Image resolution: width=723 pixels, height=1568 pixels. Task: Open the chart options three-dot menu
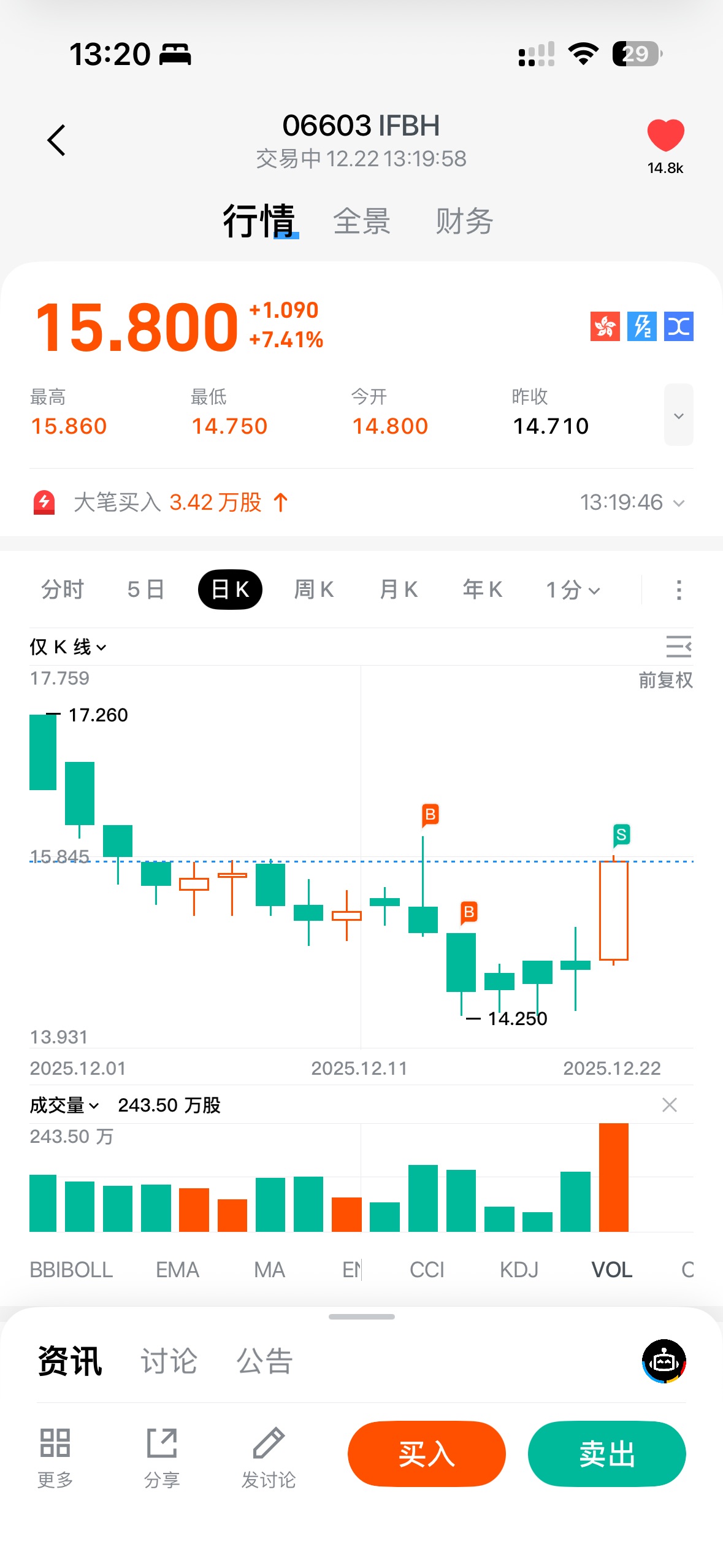click(x=678, y=590)
